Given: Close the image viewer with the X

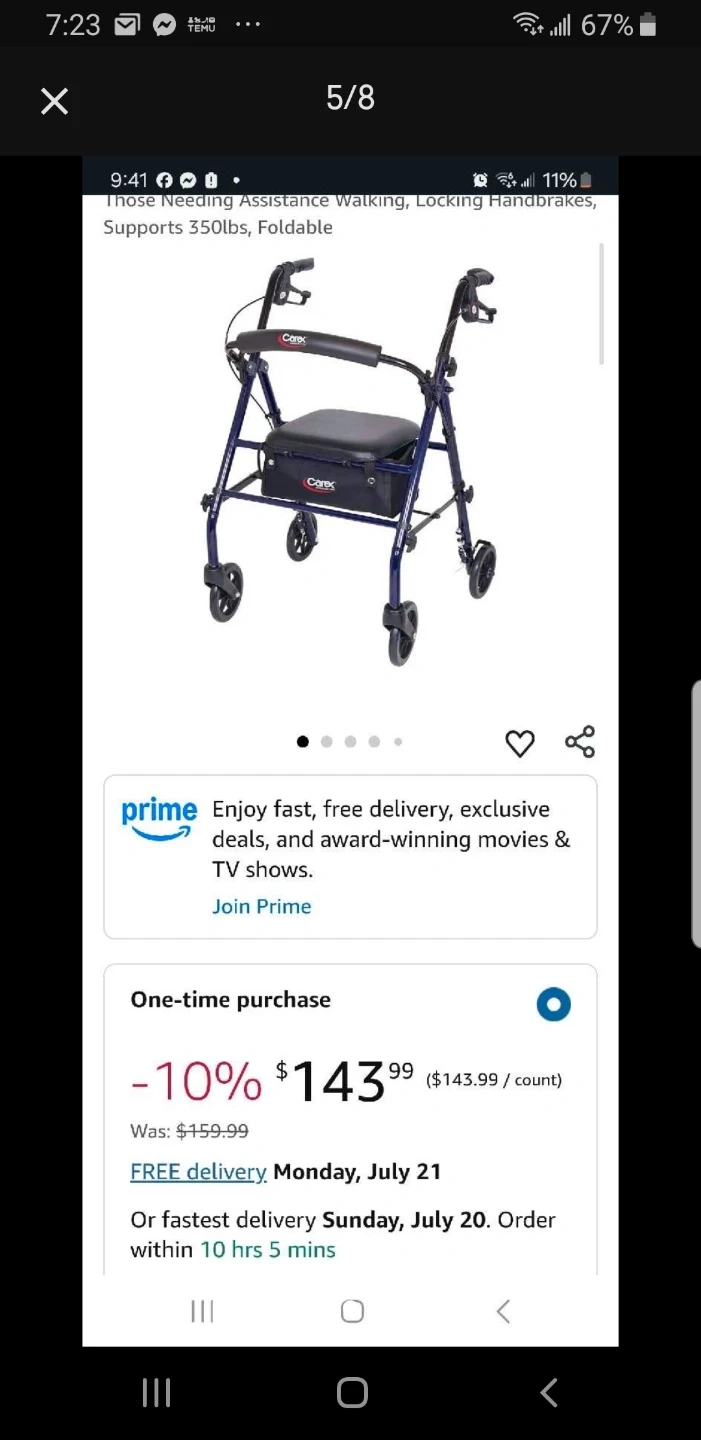Looking at the screenshot, I should pos(54,100).
